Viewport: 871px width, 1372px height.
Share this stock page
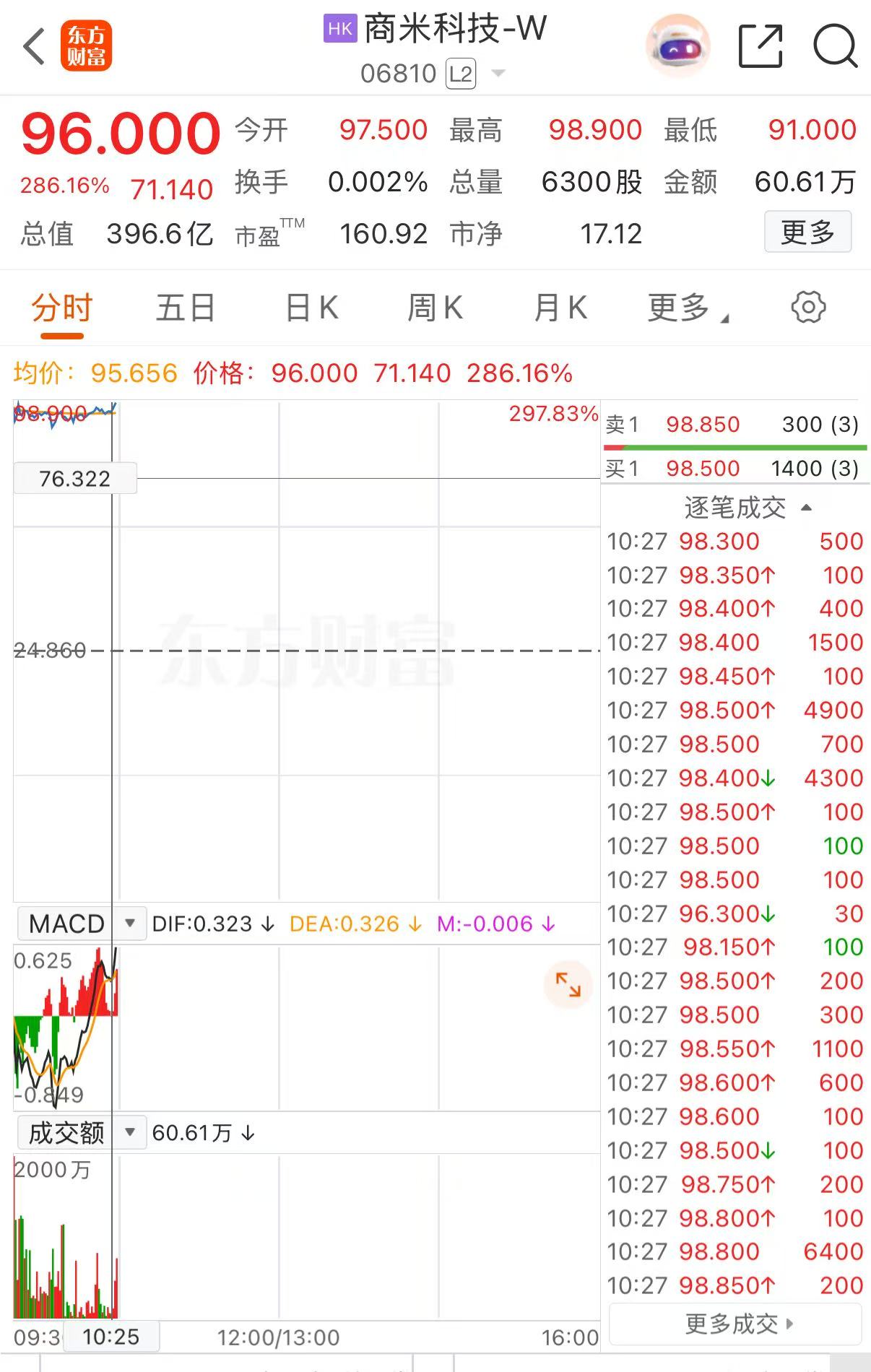[760, 47]
